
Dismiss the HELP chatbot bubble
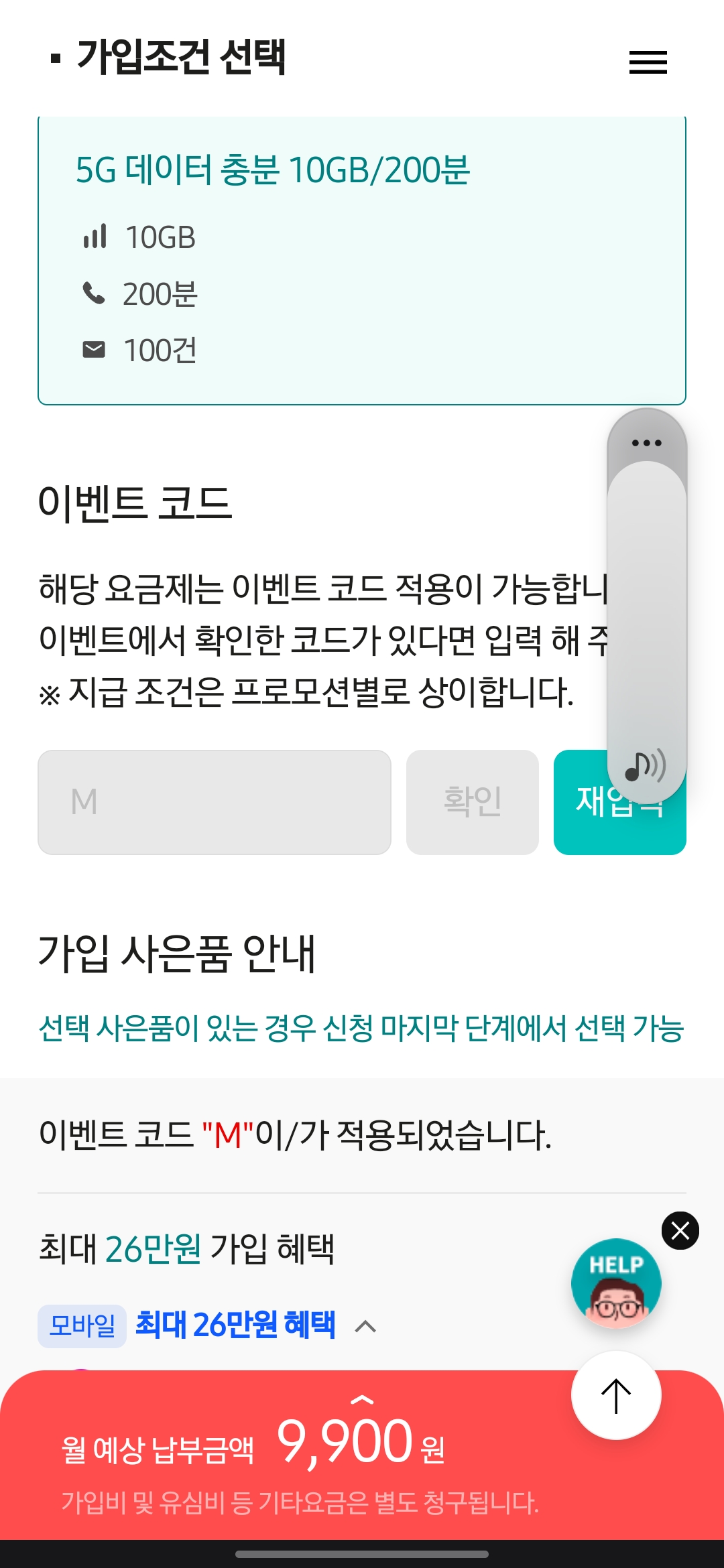click(x=680, y=1231)
